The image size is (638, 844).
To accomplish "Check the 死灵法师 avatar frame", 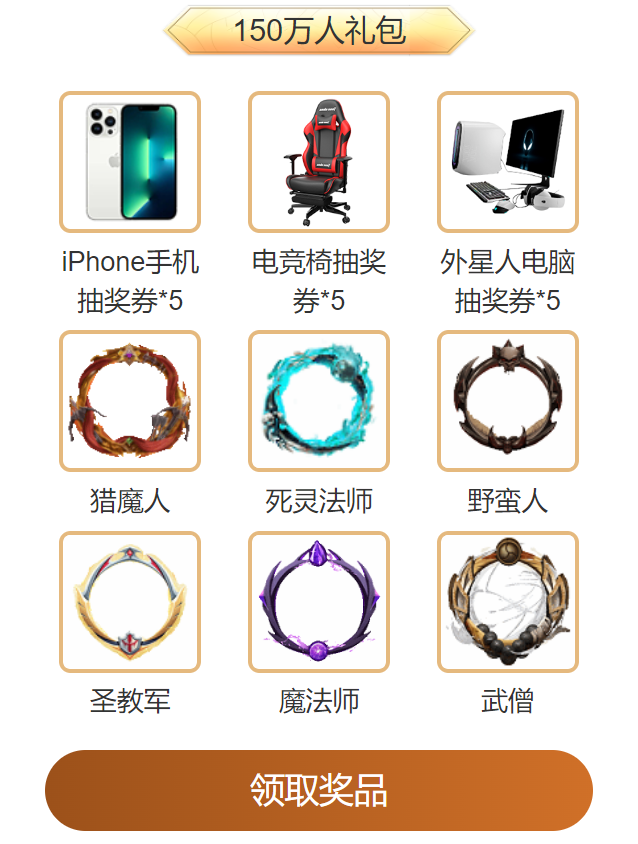I will pos(319,401).
